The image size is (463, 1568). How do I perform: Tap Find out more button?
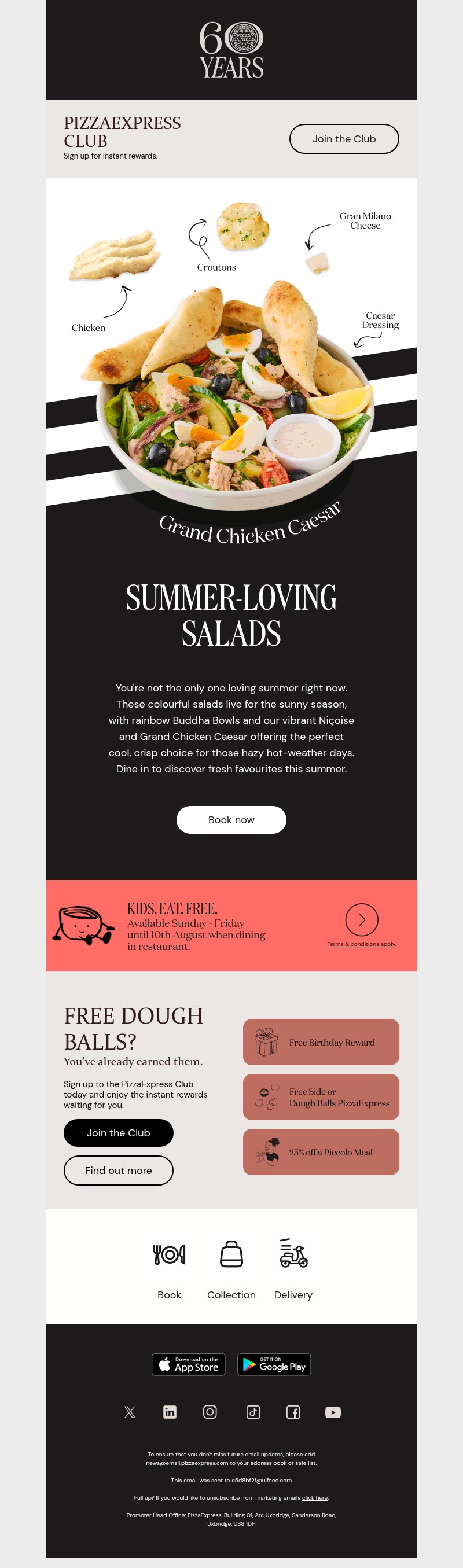(118, 1170)
